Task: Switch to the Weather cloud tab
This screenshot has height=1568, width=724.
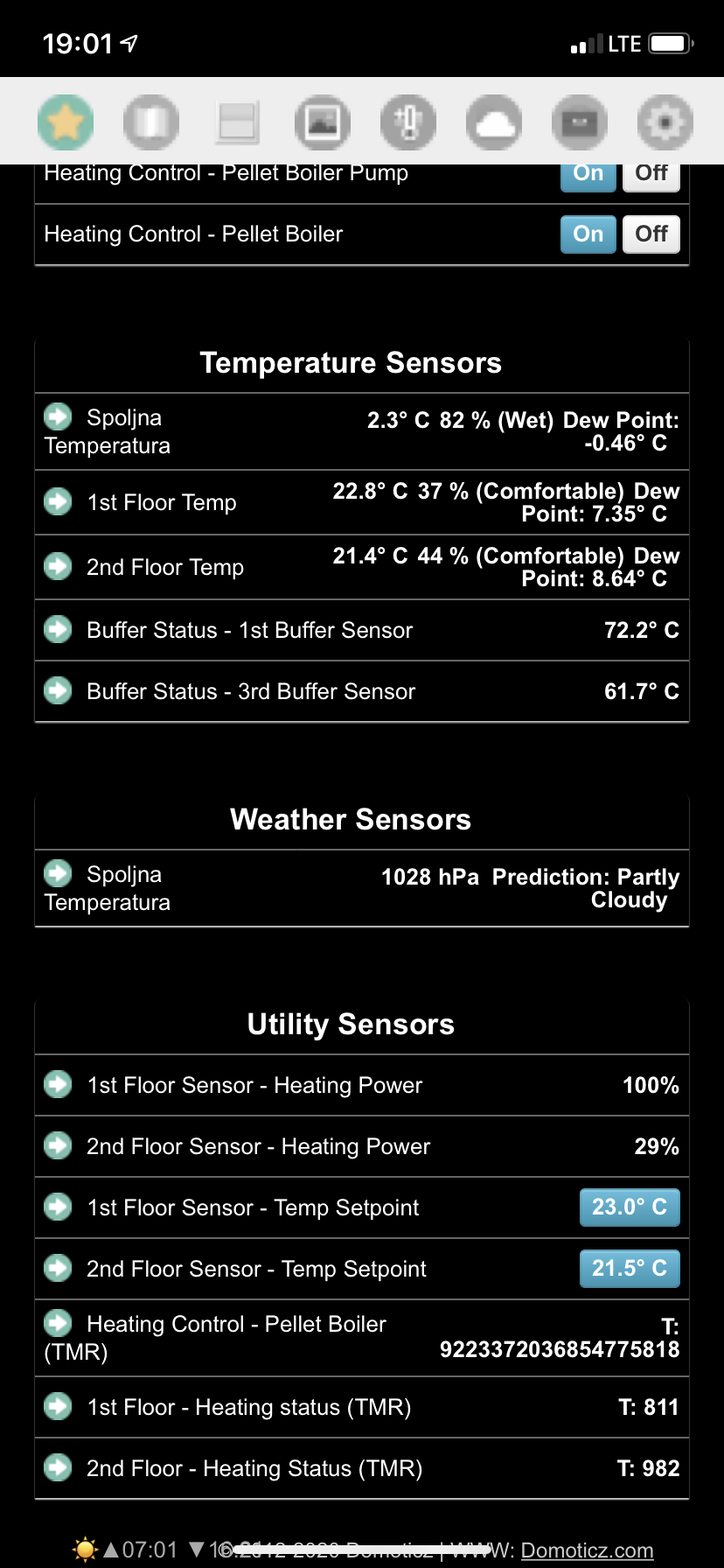Action: pyautogui.click(x=494, y=122)
